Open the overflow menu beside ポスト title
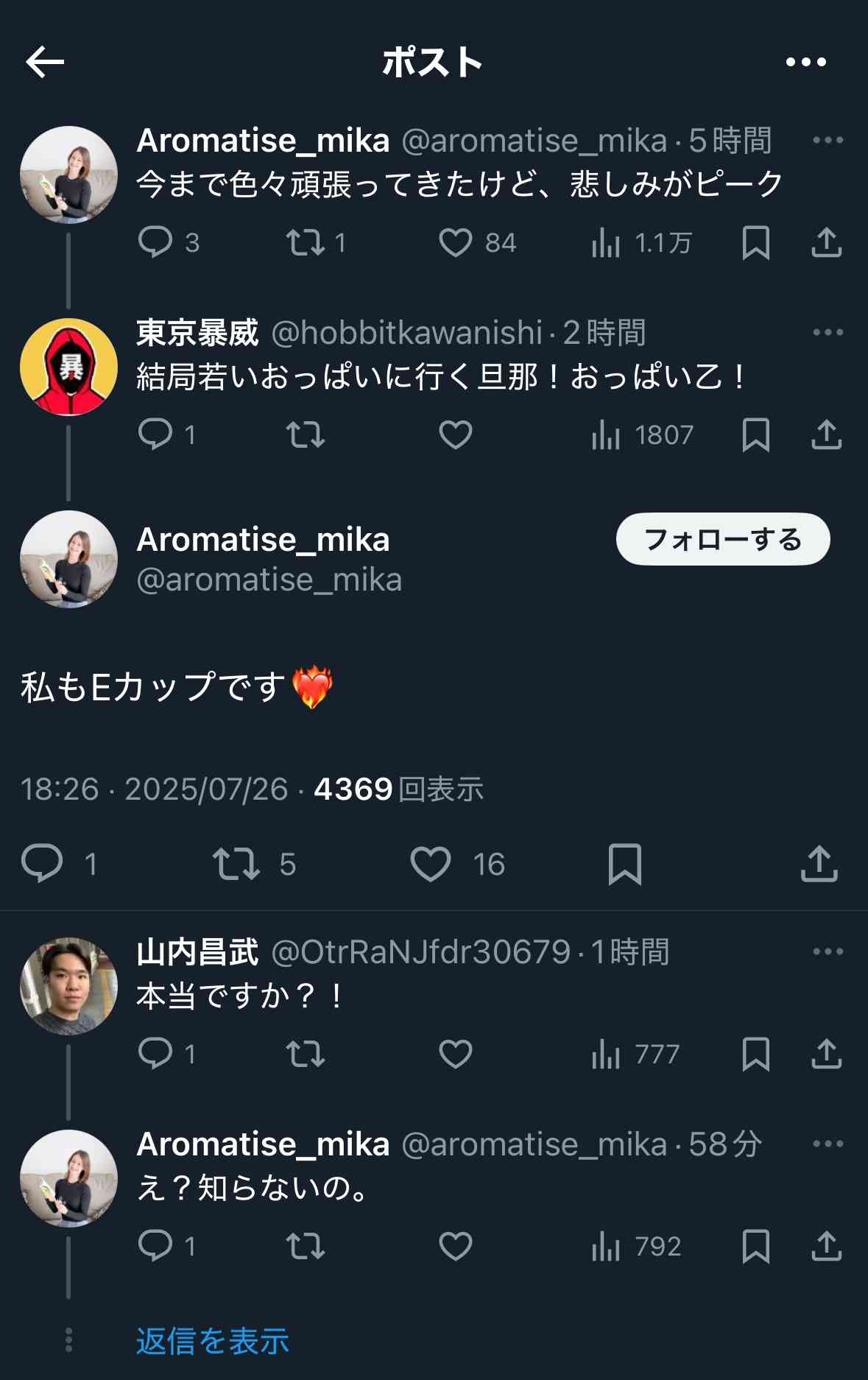 click(805, 62)
